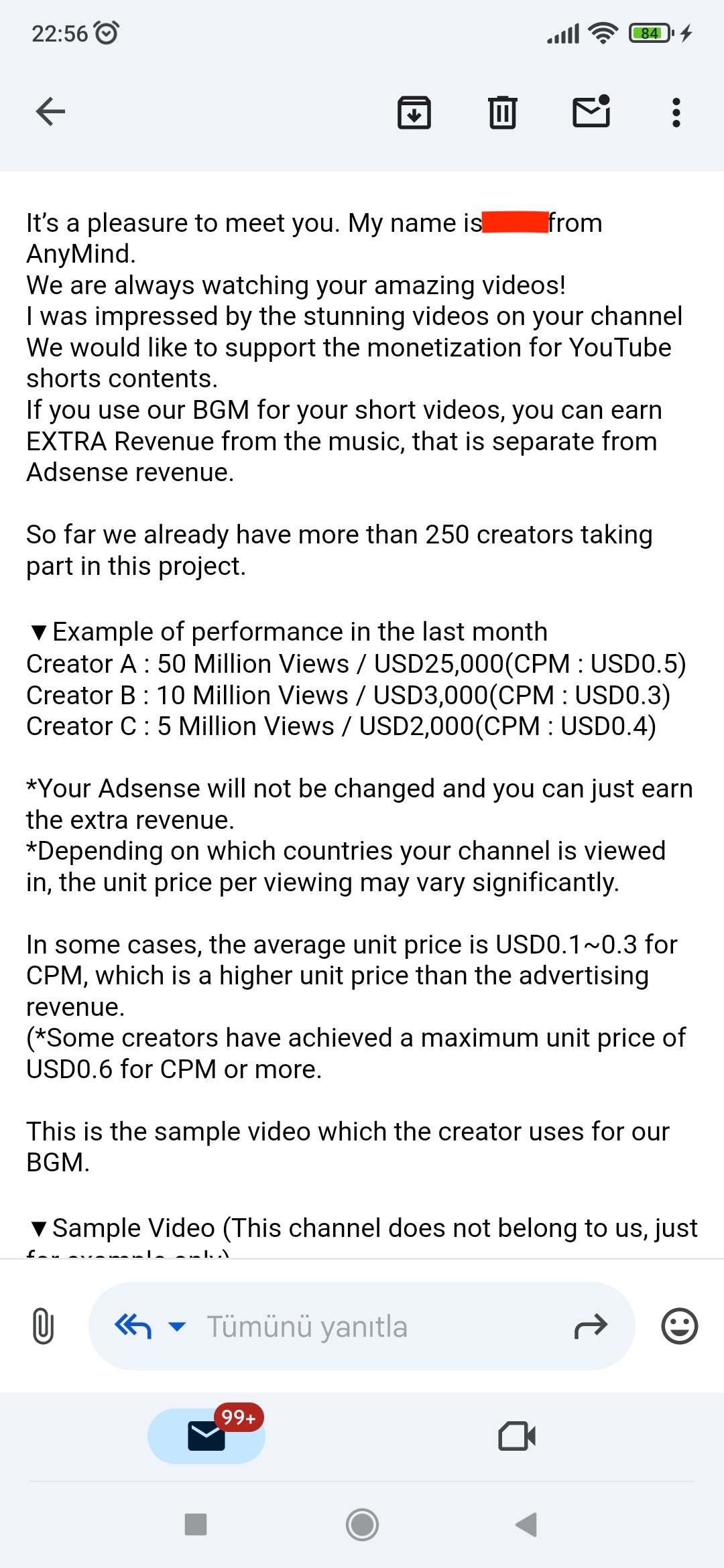This screenshot has height=1568, width=724.
Task: Tap the system home button
Action: pyautogui.click(x=362, y=1524)
